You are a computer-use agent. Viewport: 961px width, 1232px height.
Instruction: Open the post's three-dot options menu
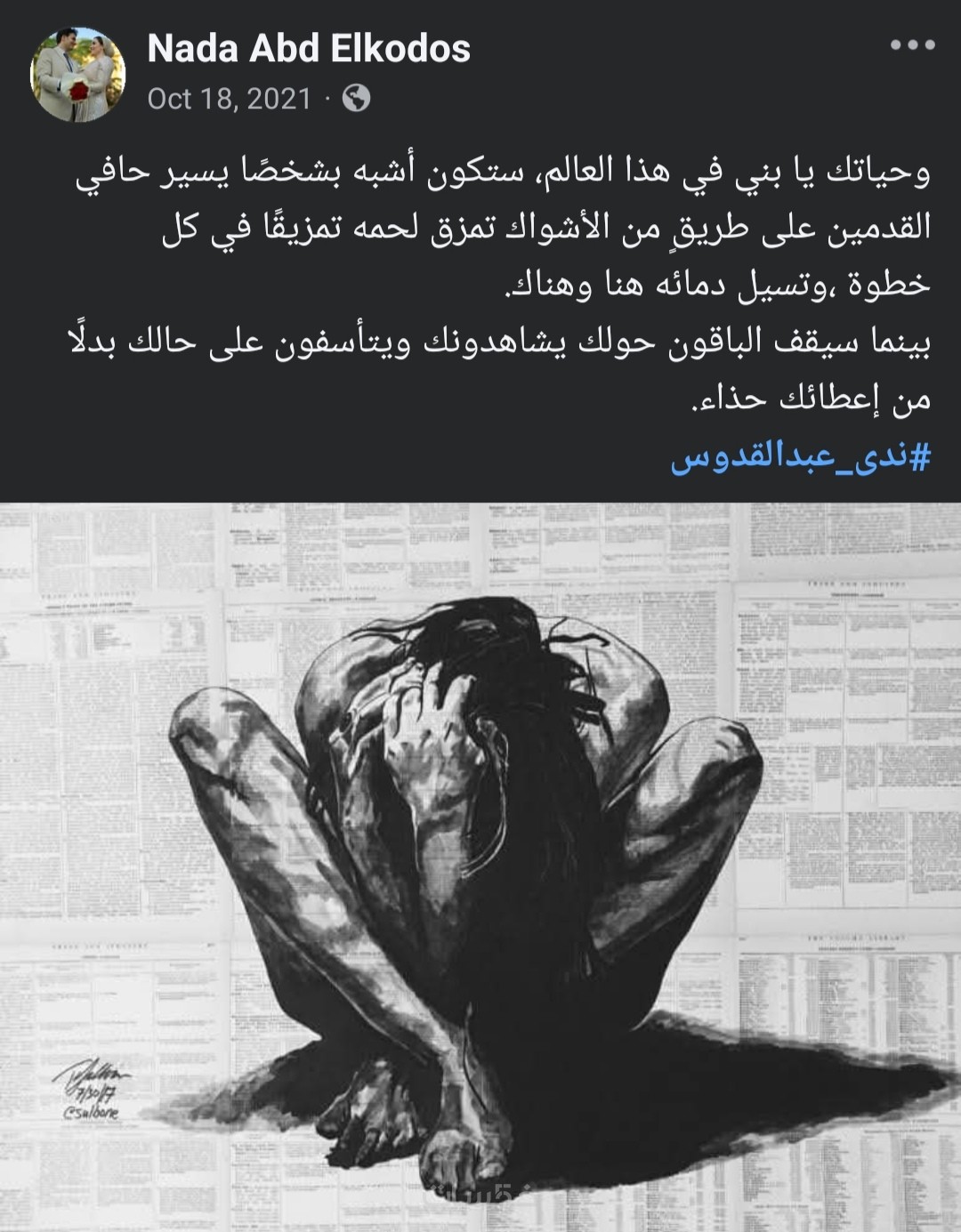pos(912,45)
